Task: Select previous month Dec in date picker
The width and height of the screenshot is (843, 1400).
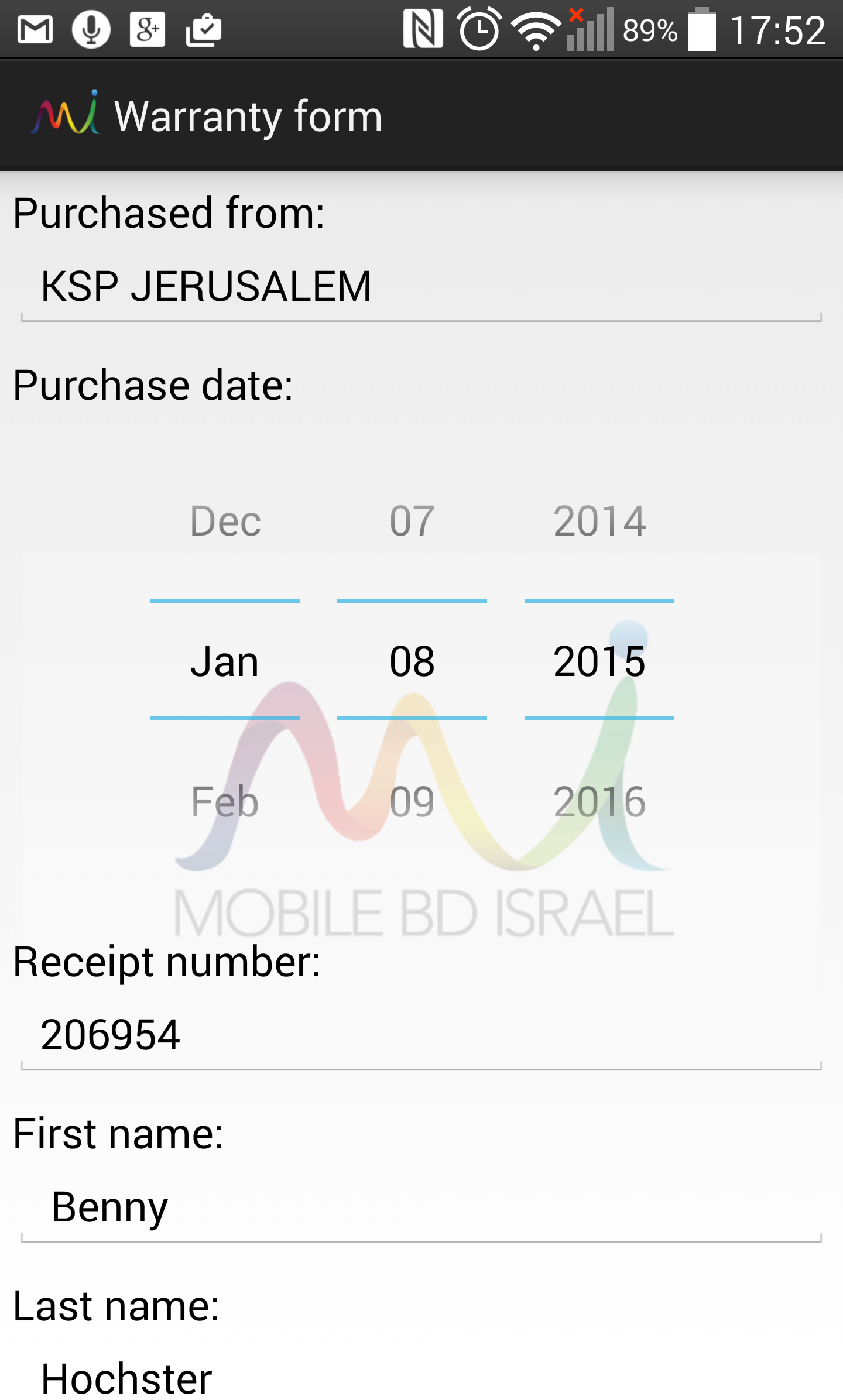Action: pos(225,521)
